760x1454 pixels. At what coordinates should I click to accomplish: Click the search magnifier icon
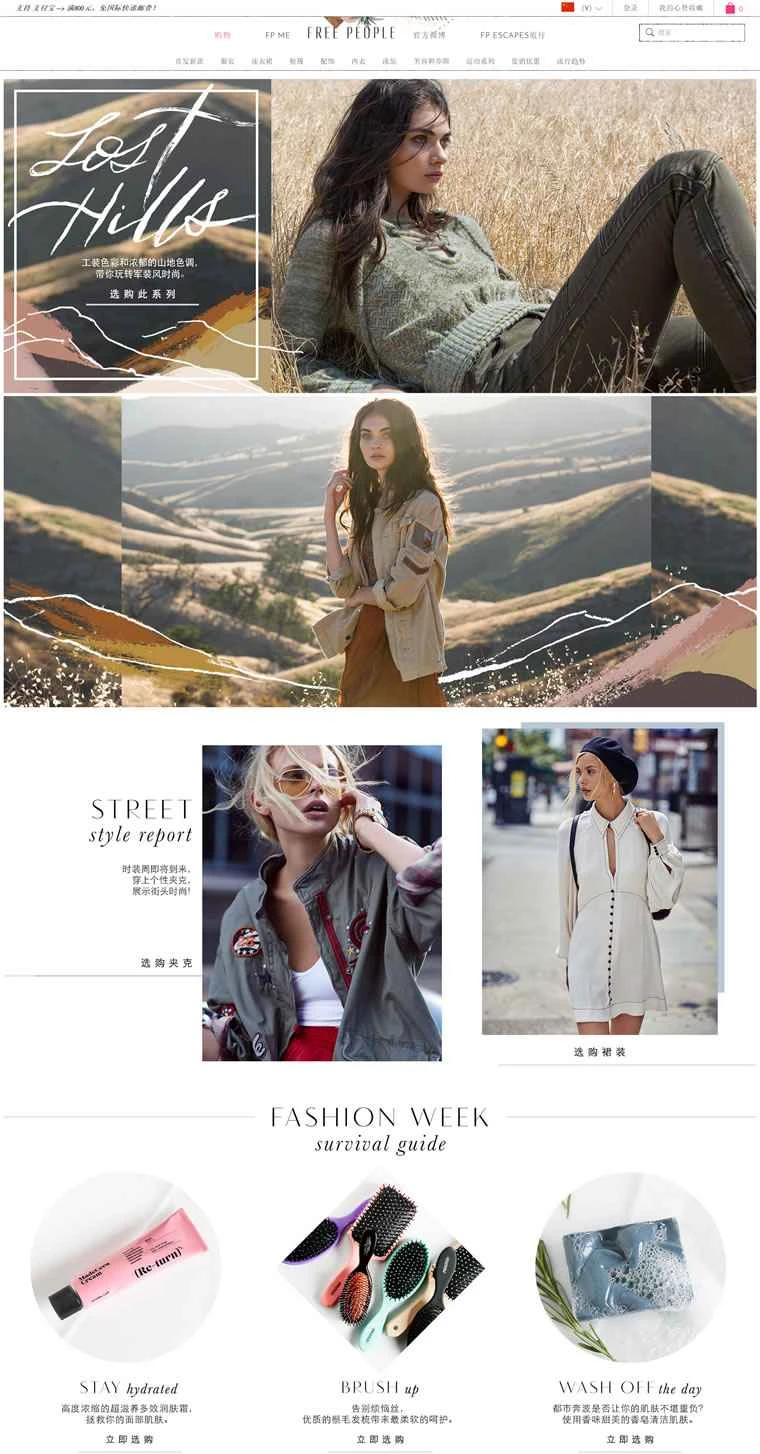(648, 33)
